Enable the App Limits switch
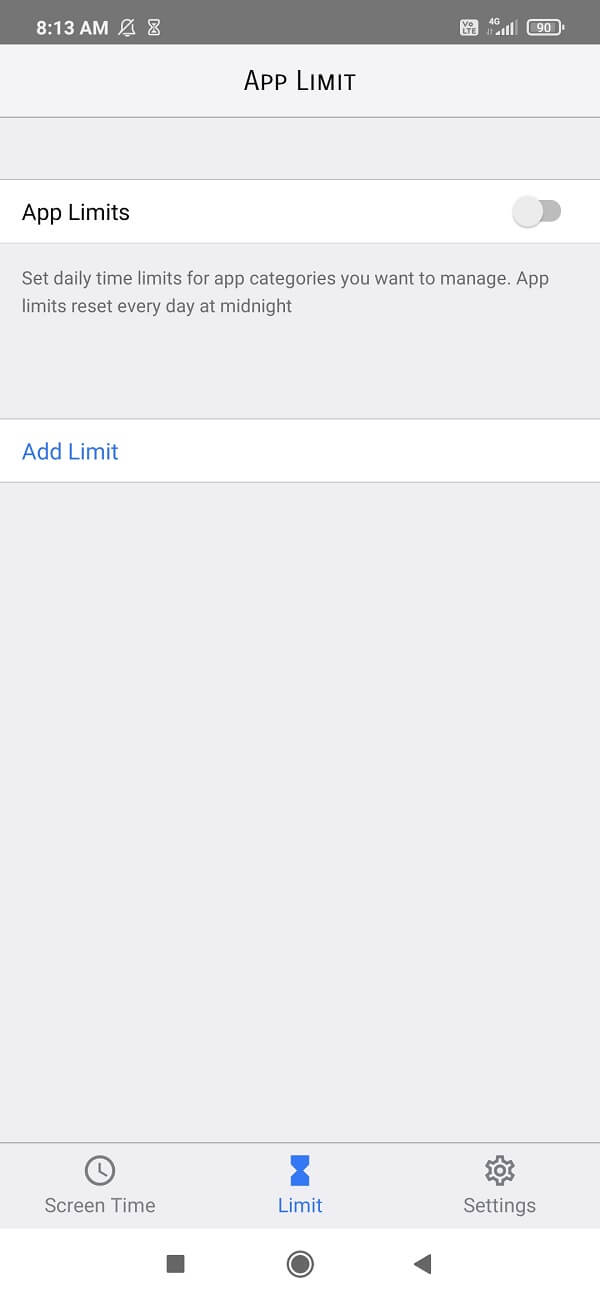The image size is (600, 1300). 537,212
